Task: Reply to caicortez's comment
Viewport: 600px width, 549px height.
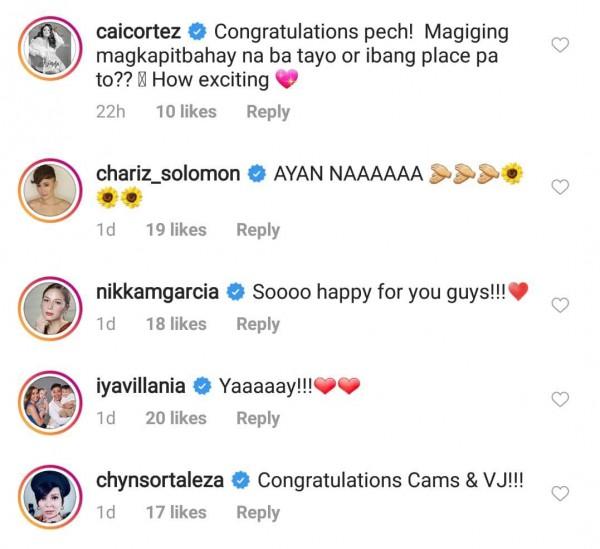Action: pos(267,112)
